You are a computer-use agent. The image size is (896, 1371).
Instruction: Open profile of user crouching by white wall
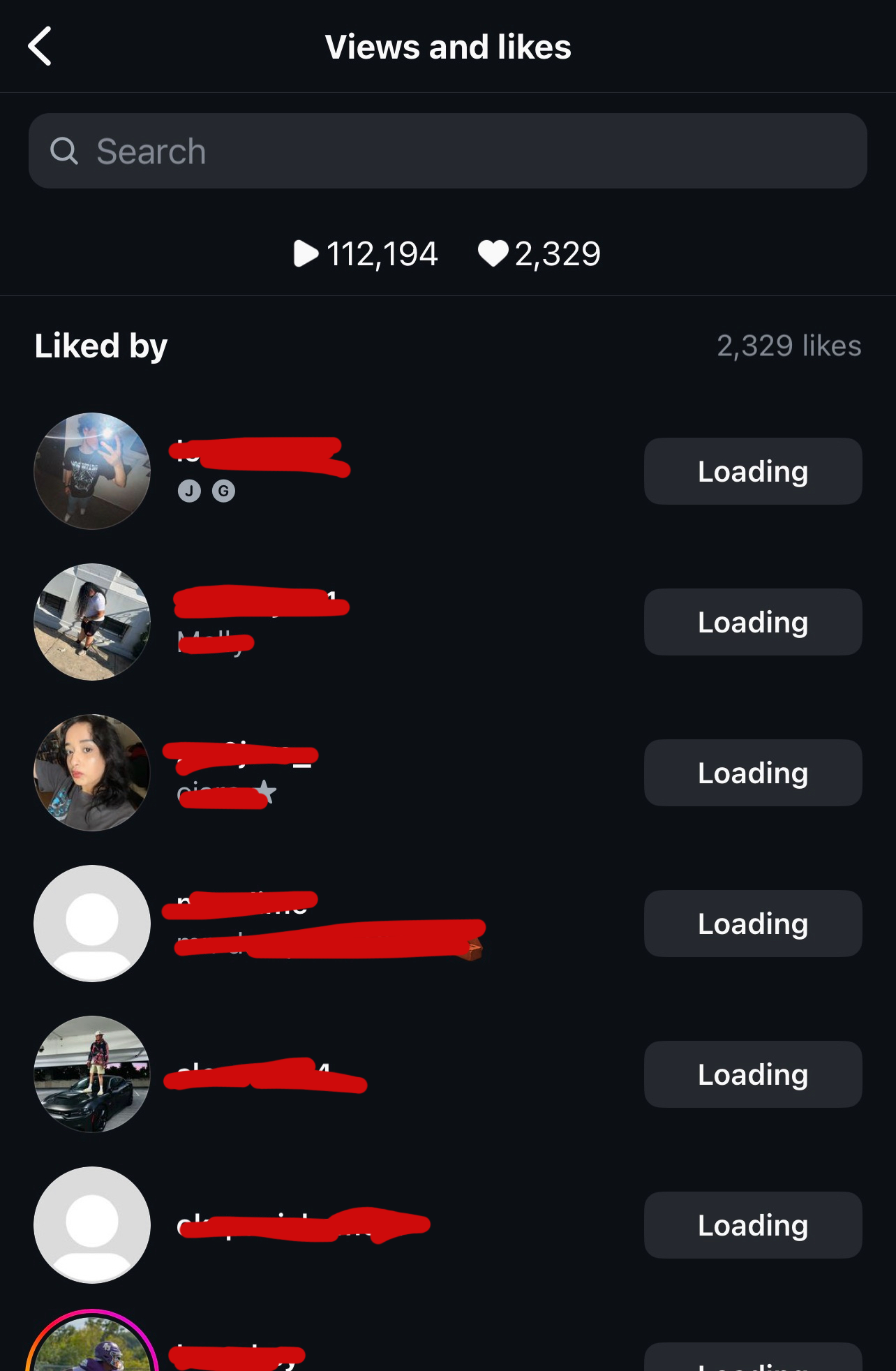[x=92, y=622]
